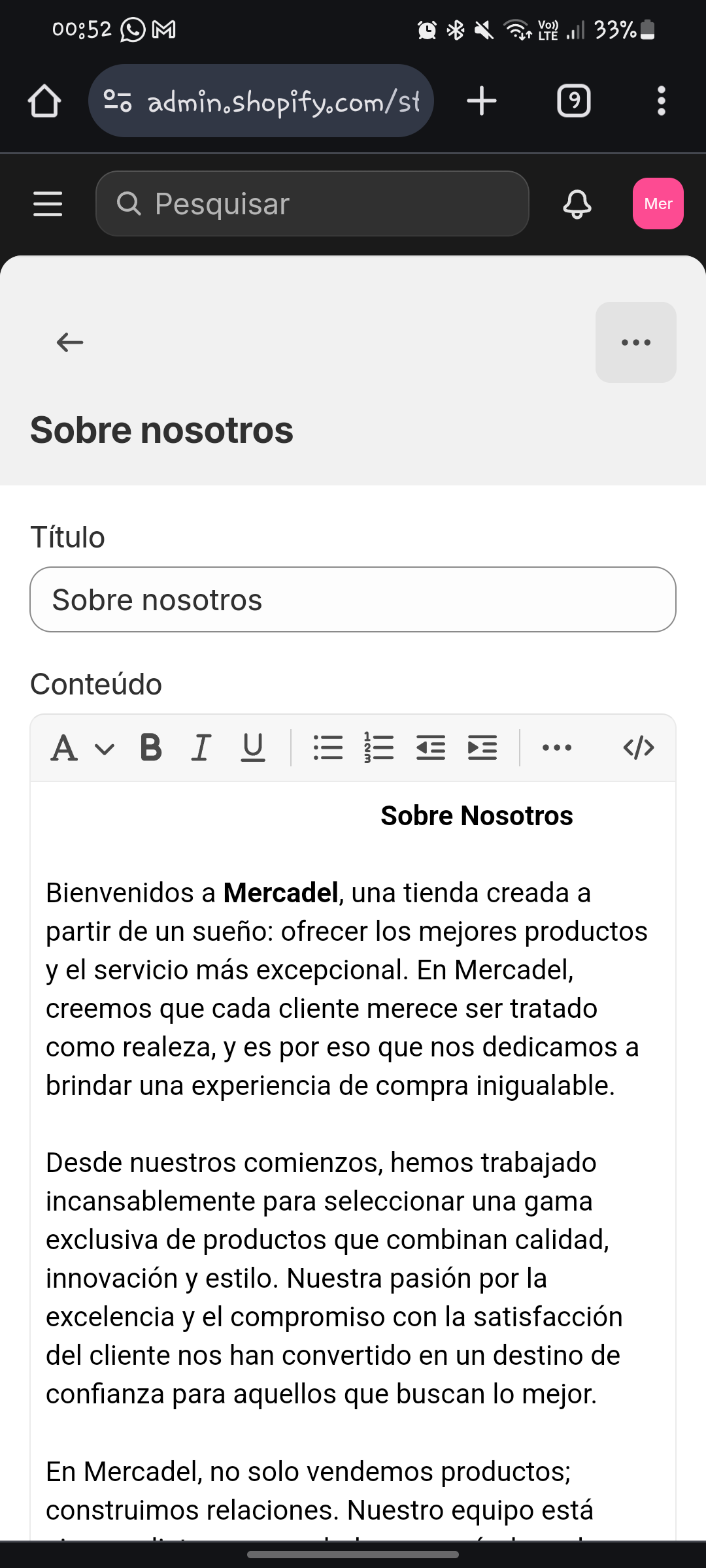The width and height of the screenshot is (706, 1568).
Task: Edit the Título text field
Action: (353, 600)
